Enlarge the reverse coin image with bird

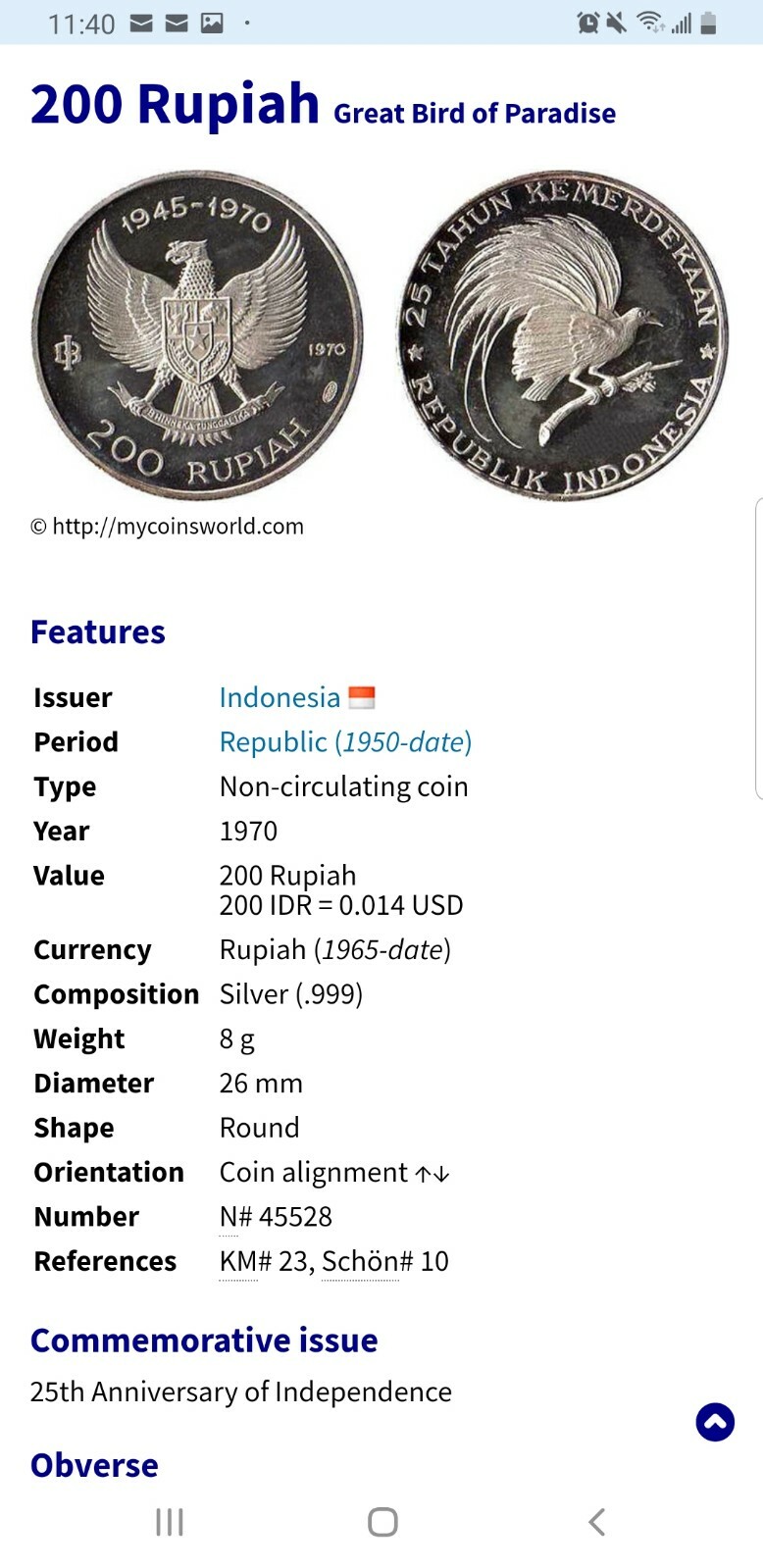click(x=563, y=336)
